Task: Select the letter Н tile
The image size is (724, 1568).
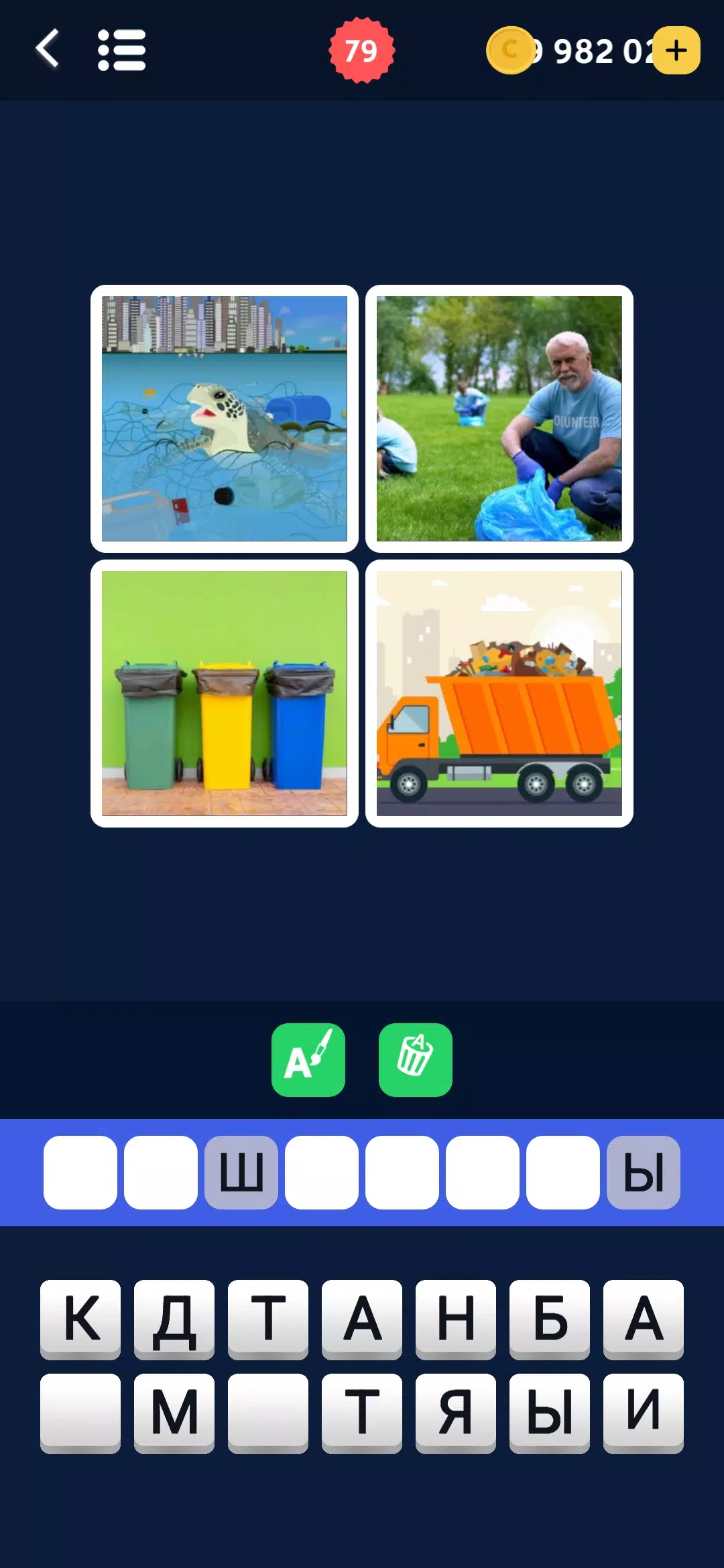Action: [x=456, y=1319]
